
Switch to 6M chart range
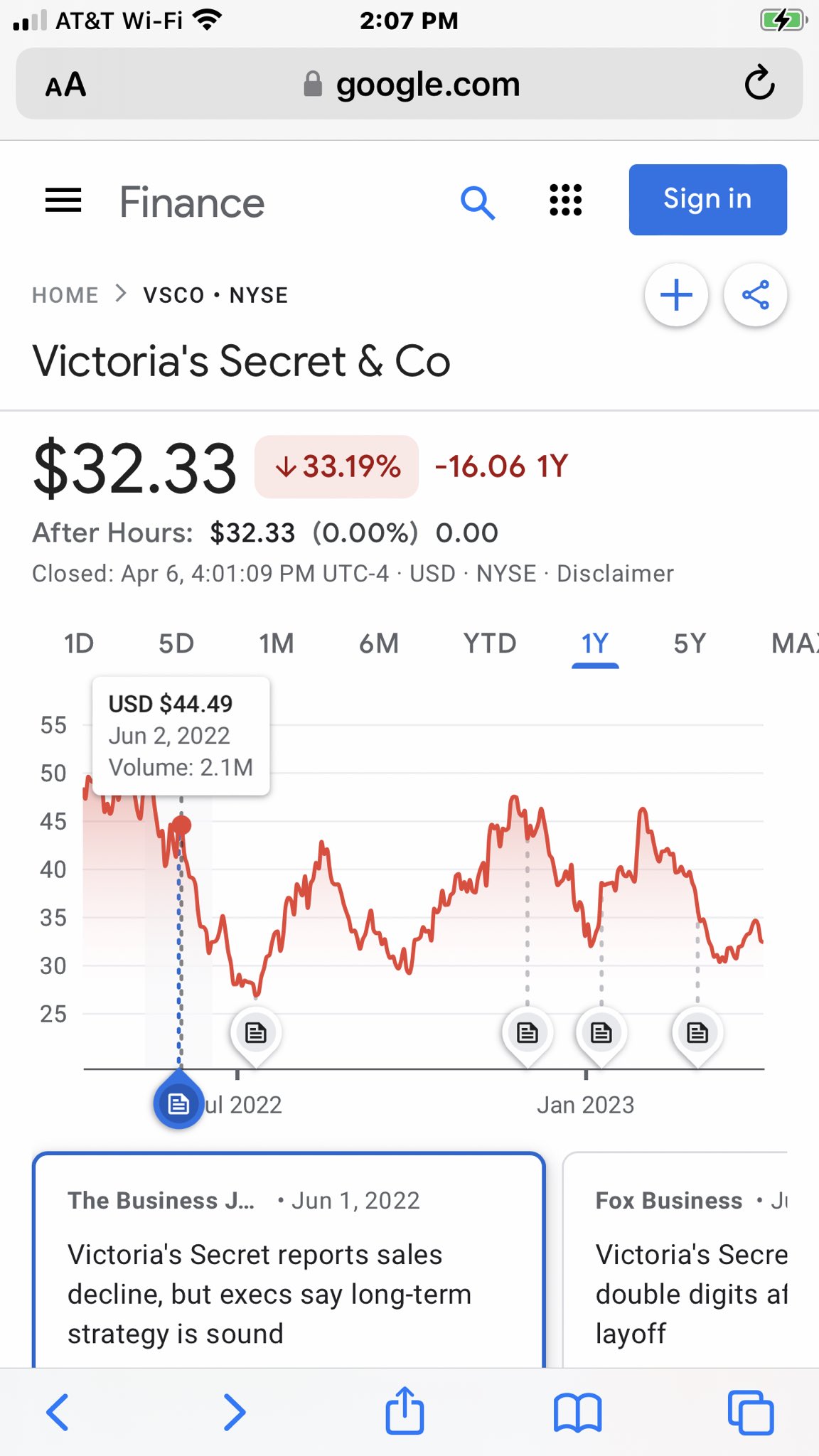(379, 643)
